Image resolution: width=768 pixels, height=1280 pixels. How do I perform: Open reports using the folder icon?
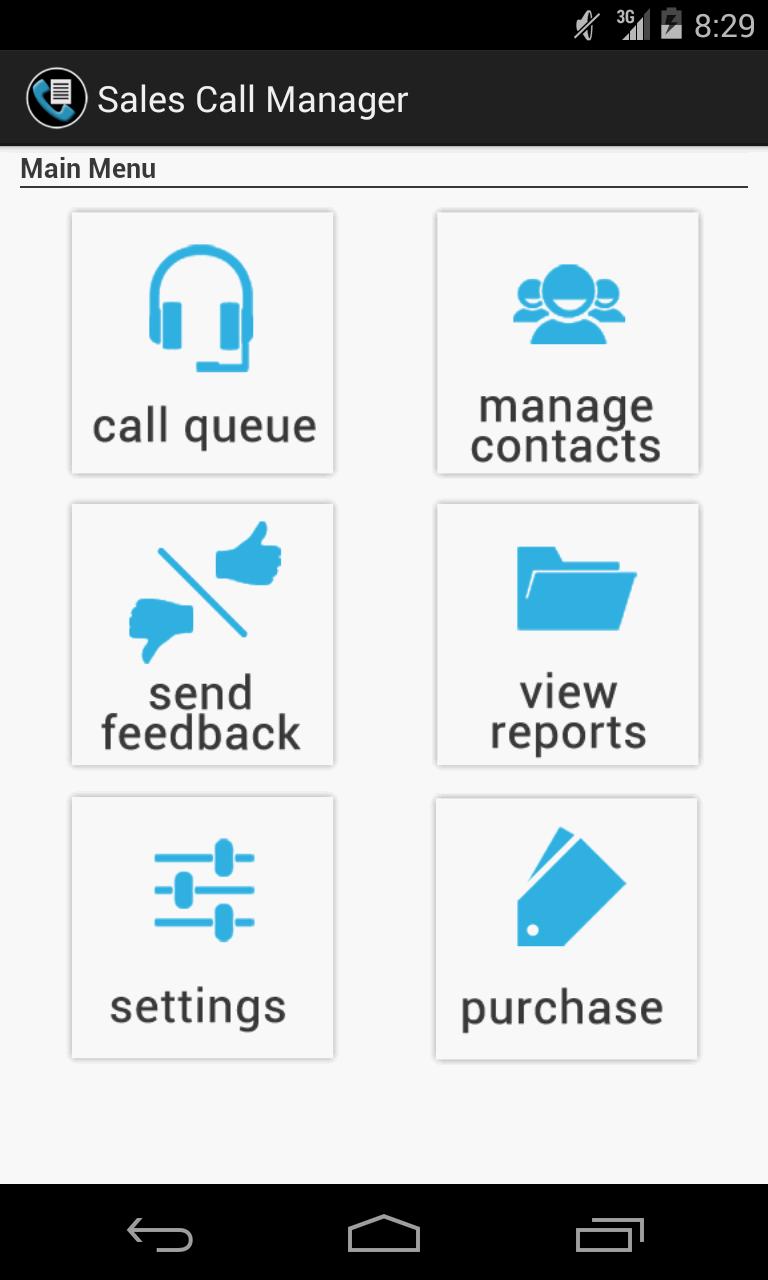567,590
